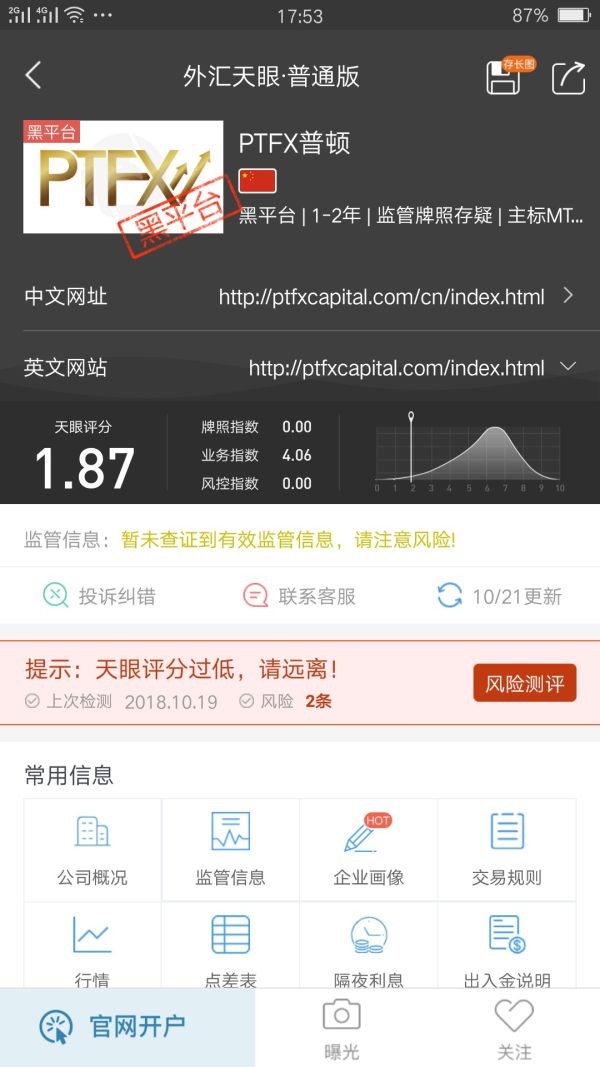
Task: Start the 风险测评 risk assessment
Action: (524, 684)
